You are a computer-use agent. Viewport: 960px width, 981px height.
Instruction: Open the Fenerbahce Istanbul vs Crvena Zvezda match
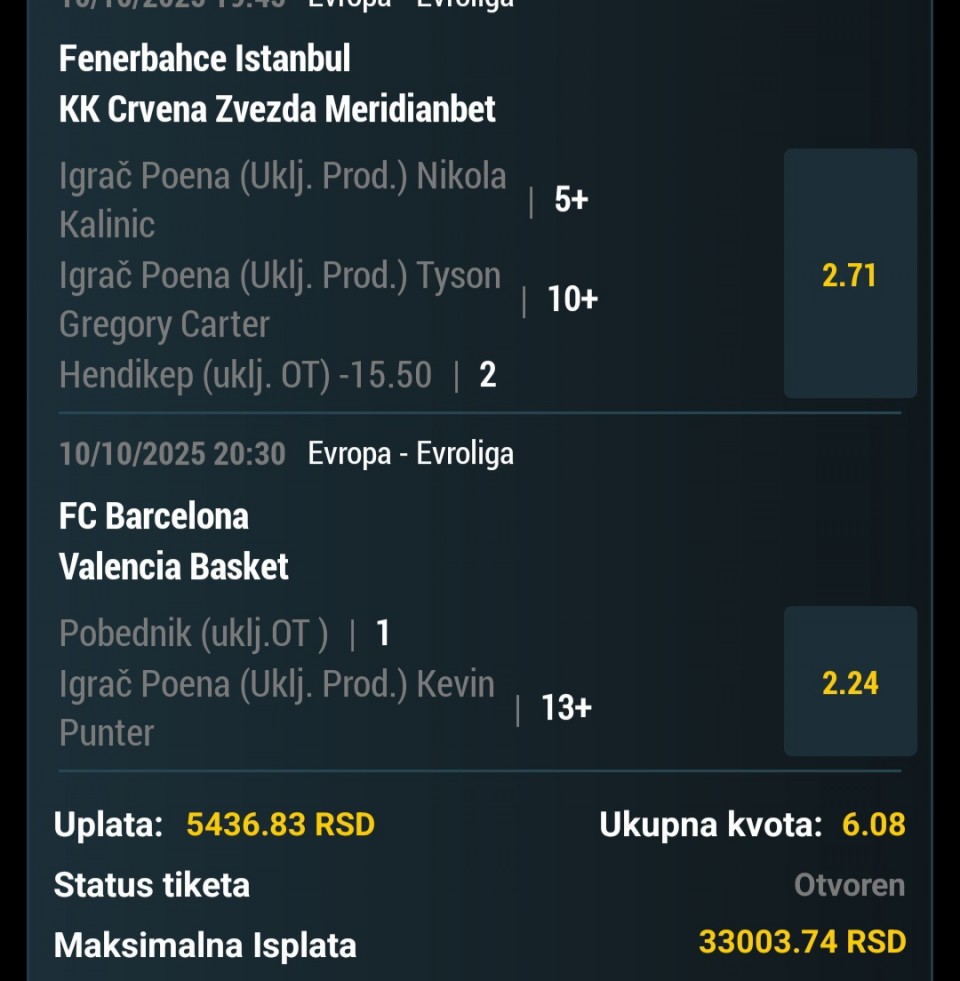(277, 84)
